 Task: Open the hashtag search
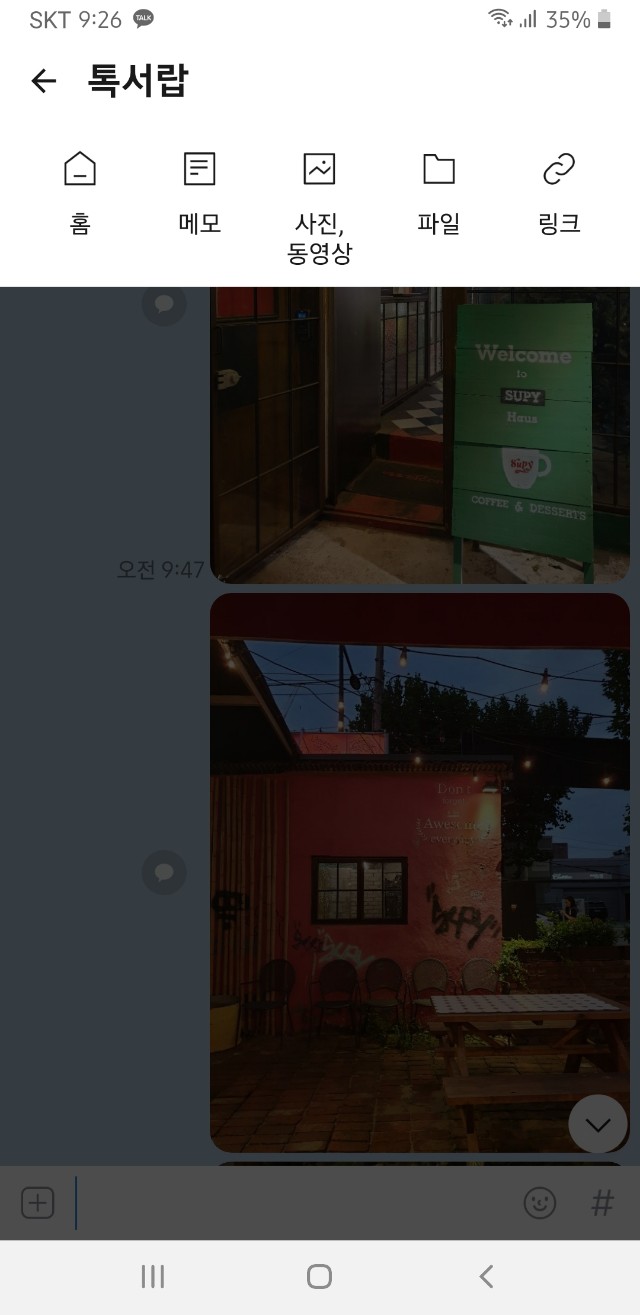pos(602,1202)
